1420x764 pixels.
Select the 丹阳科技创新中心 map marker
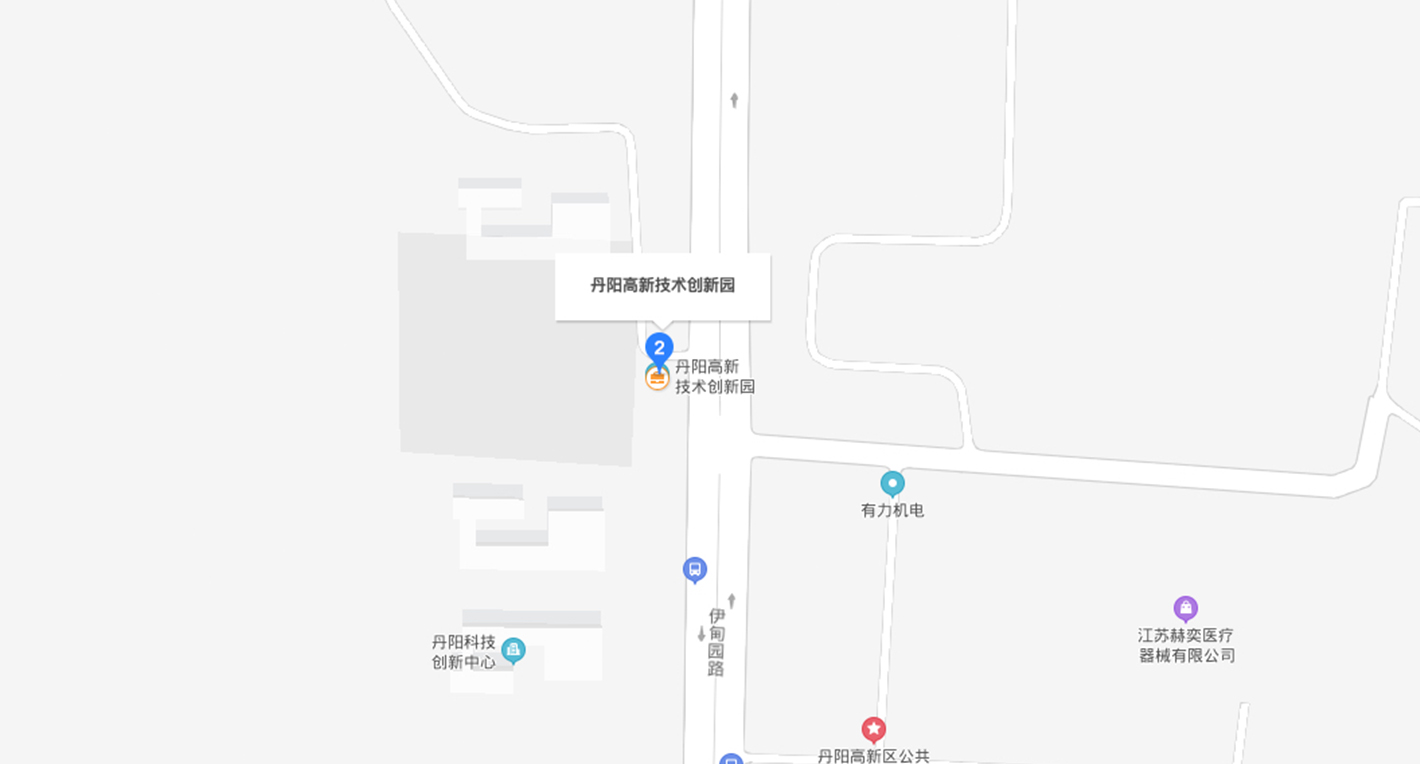(x=513, y=651)
